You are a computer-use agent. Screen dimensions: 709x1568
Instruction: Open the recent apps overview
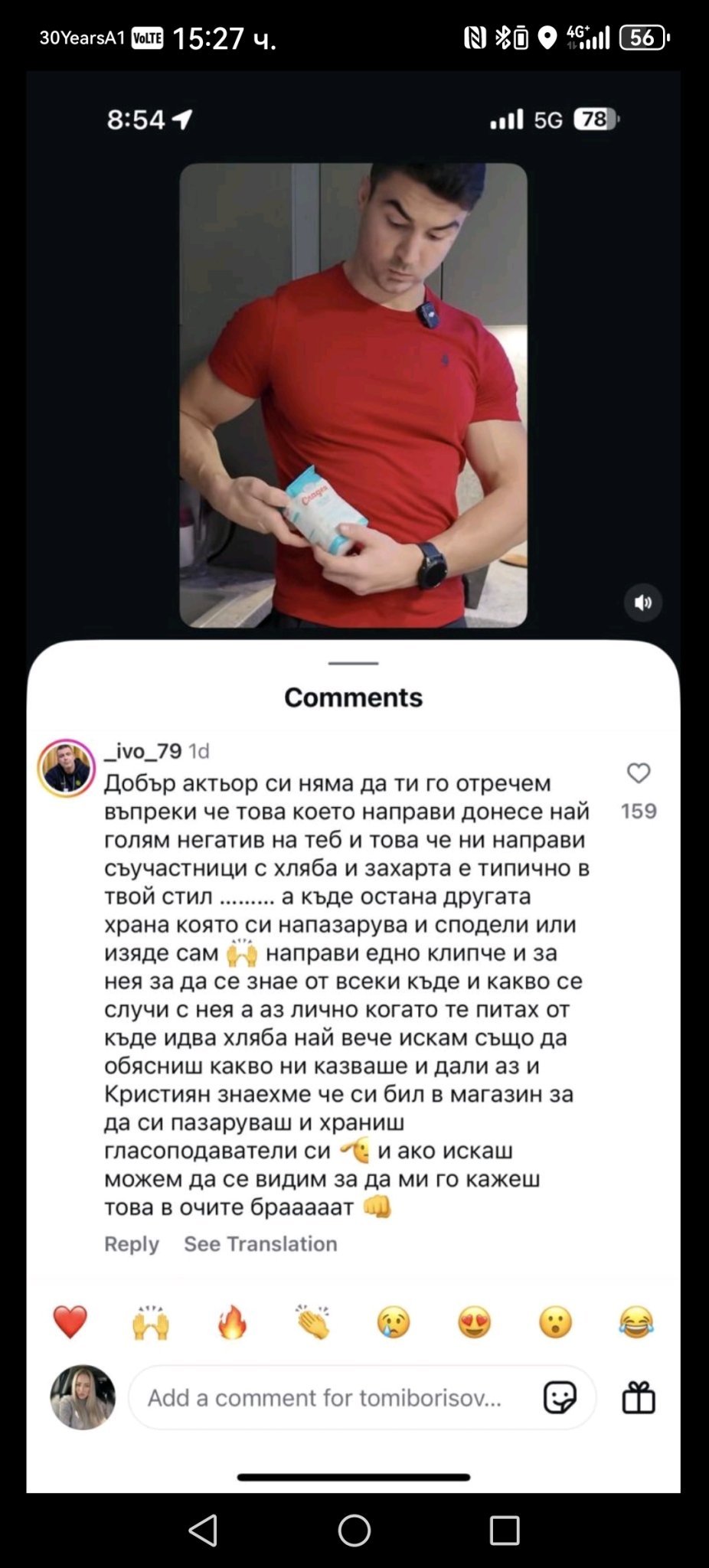(x=505, y=1530)
